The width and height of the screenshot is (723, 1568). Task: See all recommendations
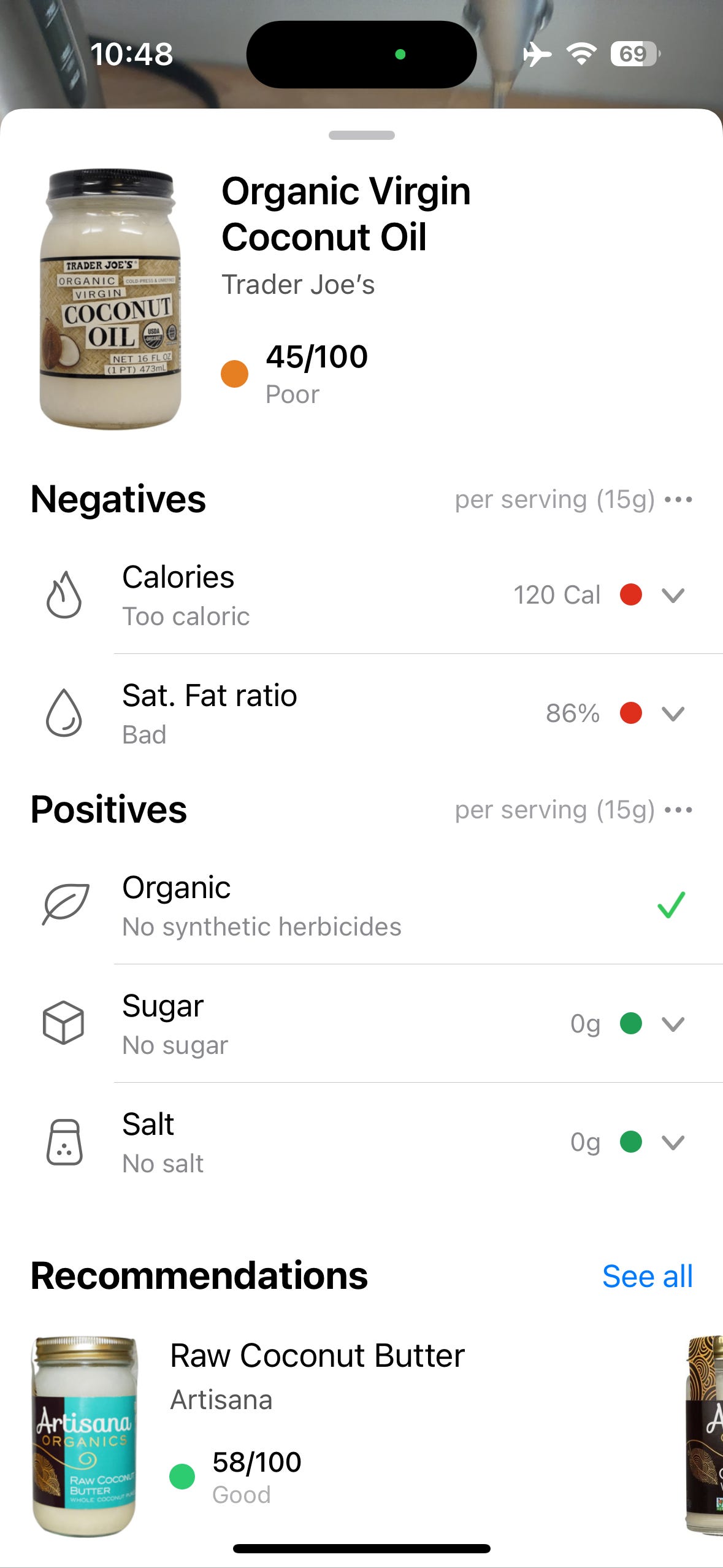648,1277
